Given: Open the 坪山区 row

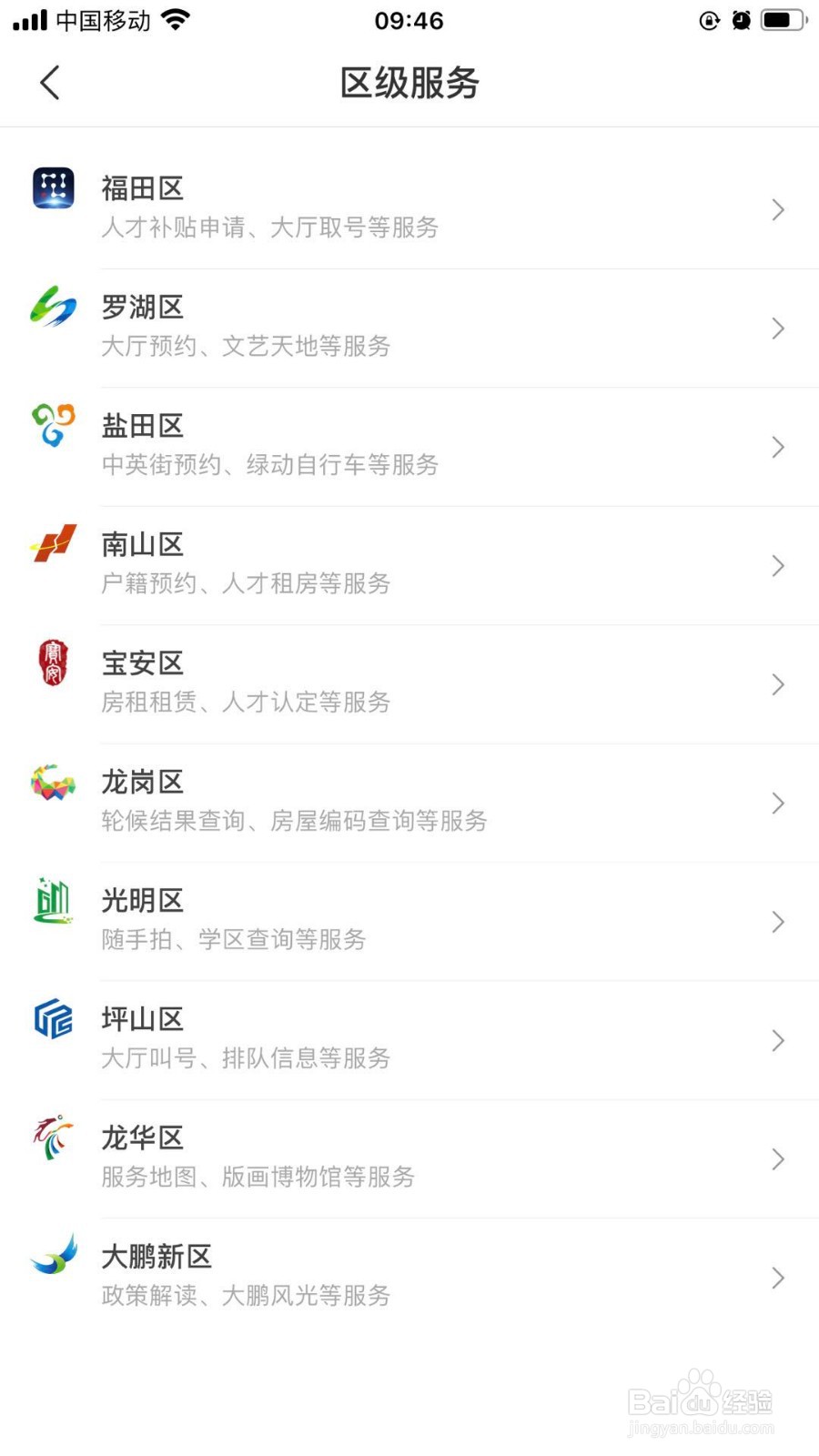Looking at the screenshot, I should point(409,1040).
